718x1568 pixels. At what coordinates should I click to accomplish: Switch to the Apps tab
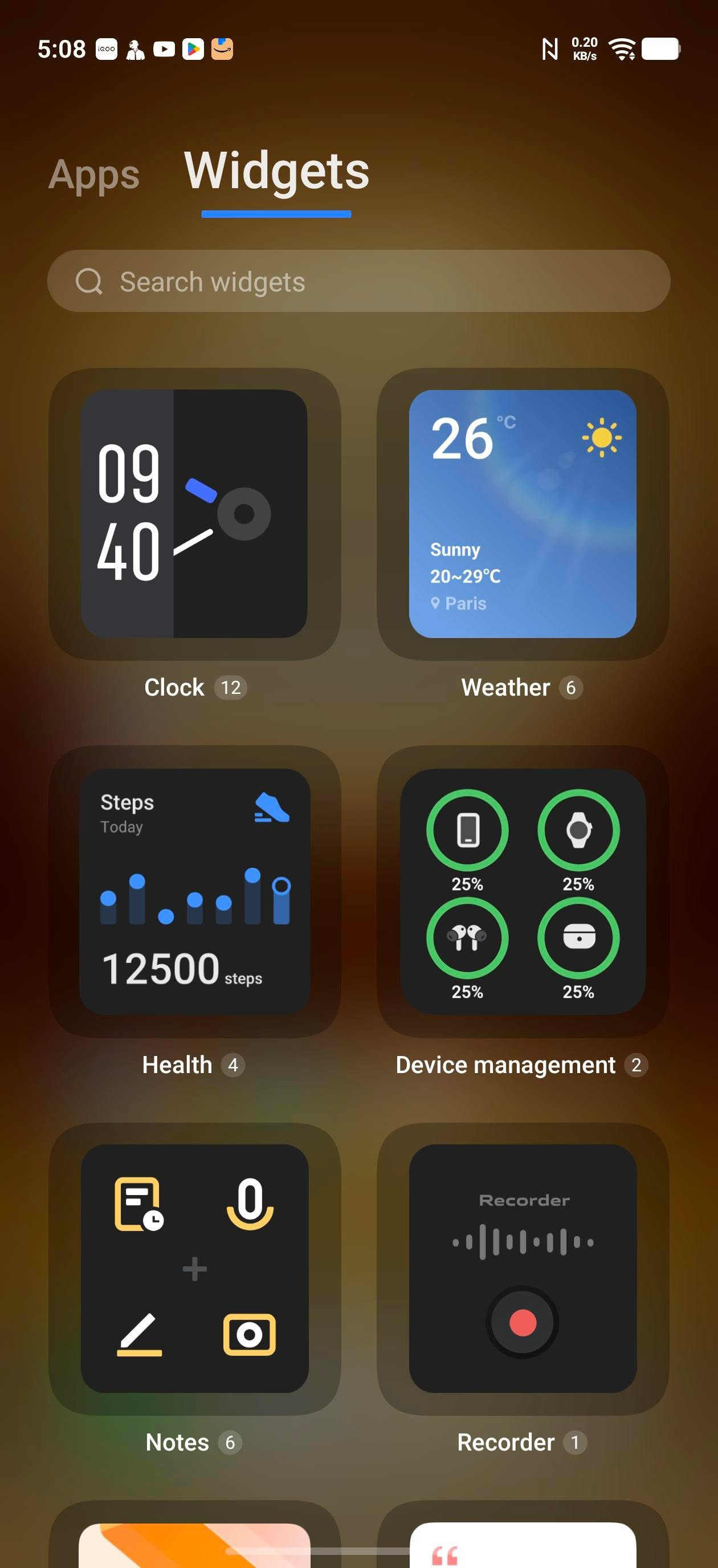(93, 174)
